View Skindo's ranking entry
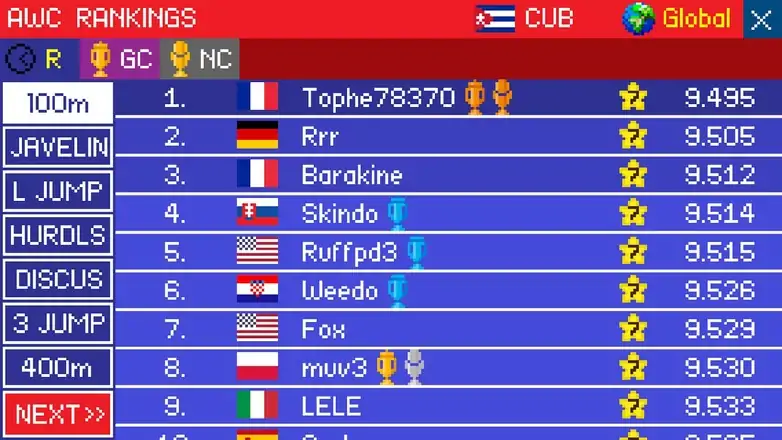This screenshot has height=440, width=782. point(446,213)
